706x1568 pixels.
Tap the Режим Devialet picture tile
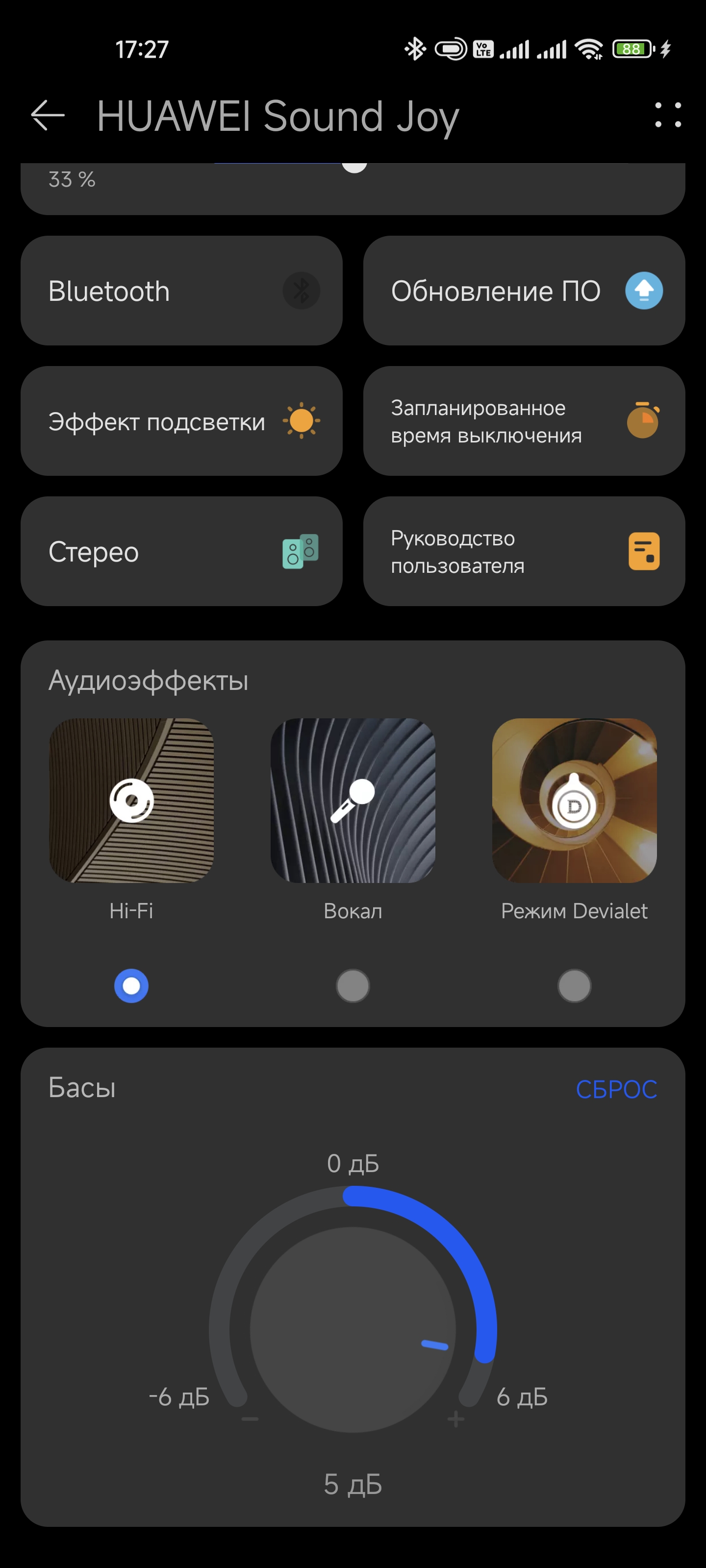574,801
